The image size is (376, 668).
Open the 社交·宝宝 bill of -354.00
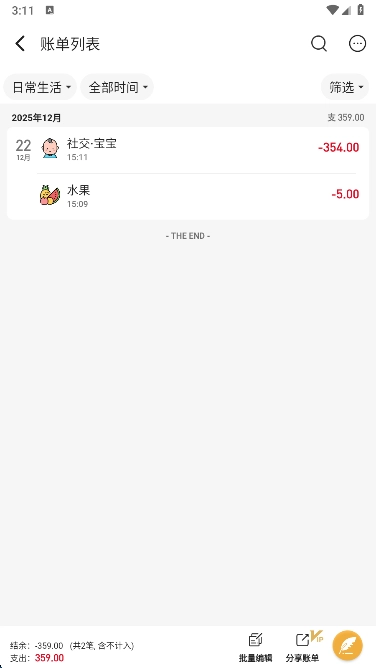coord(188,150)
